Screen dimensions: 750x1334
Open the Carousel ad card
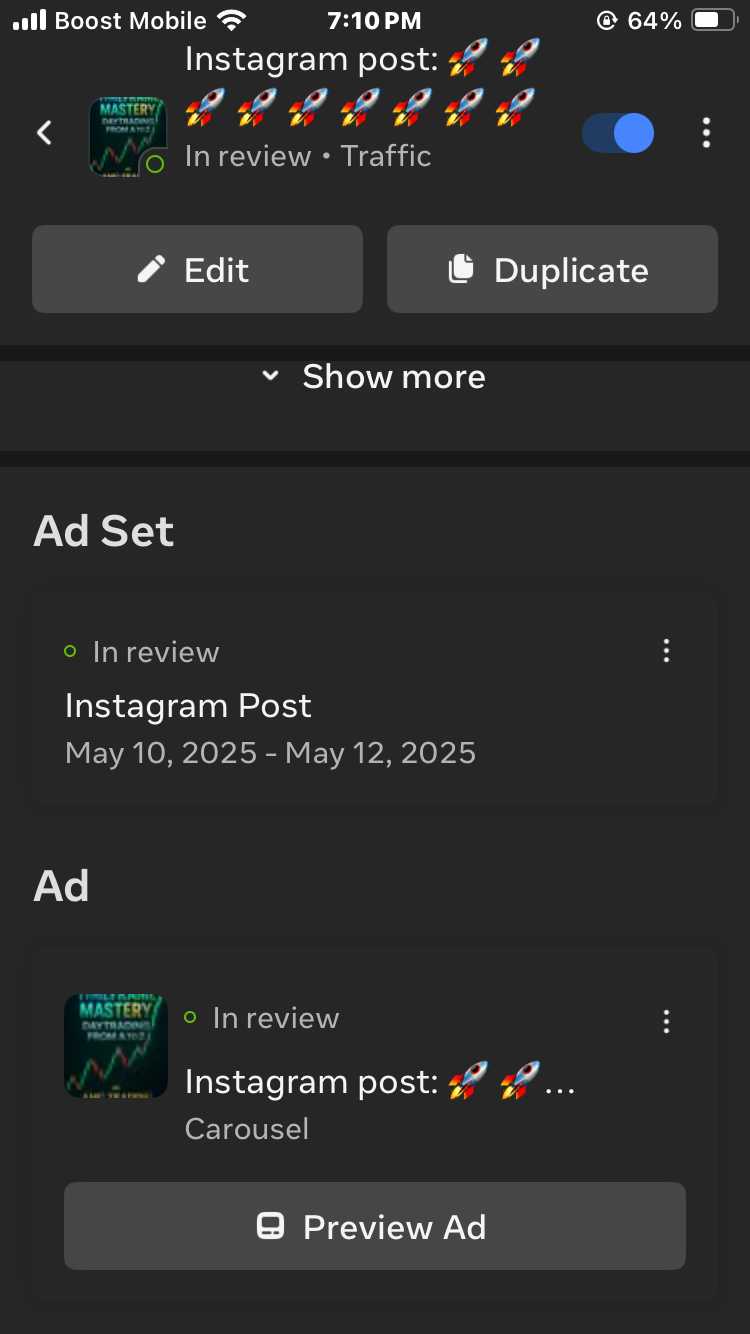(374, 1064)
